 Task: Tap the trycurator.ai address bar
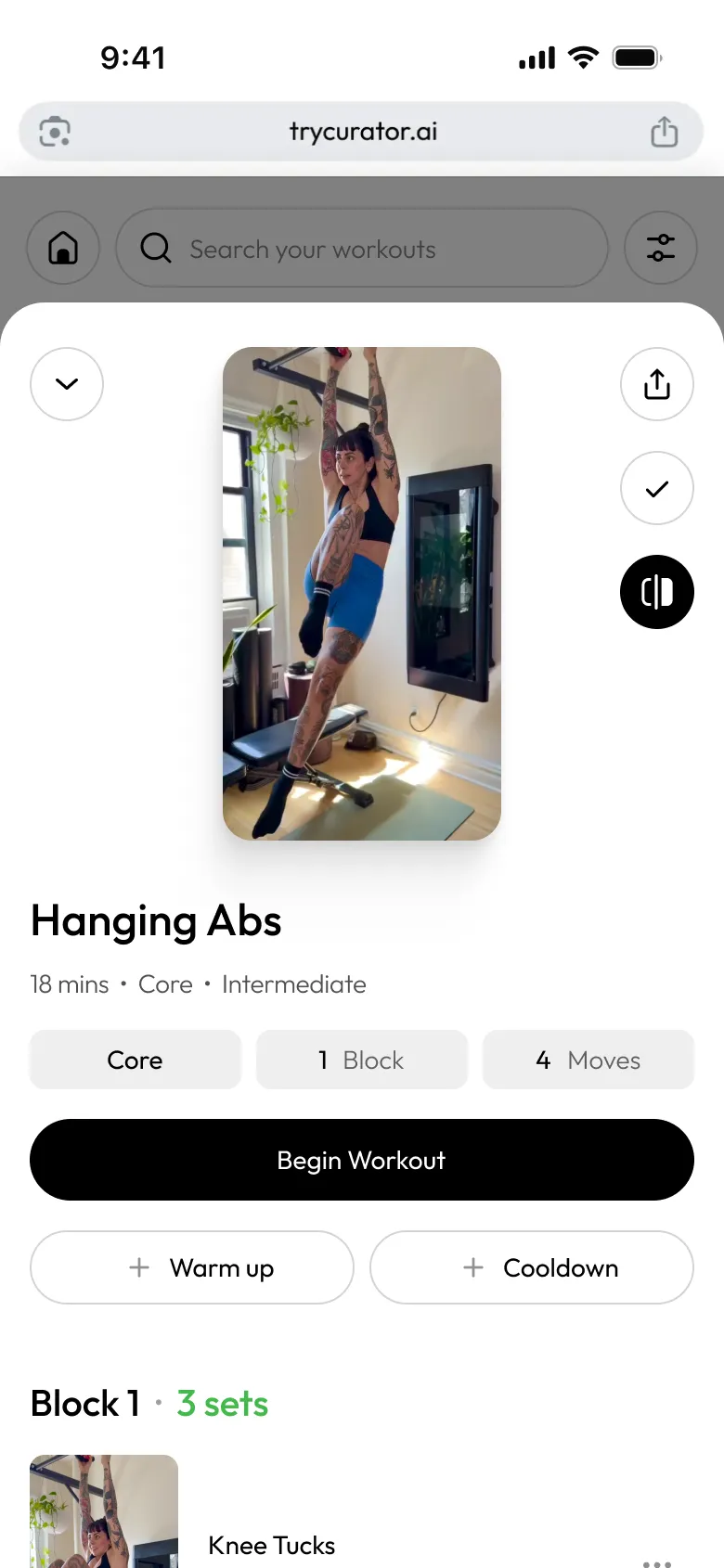point(362,132)
